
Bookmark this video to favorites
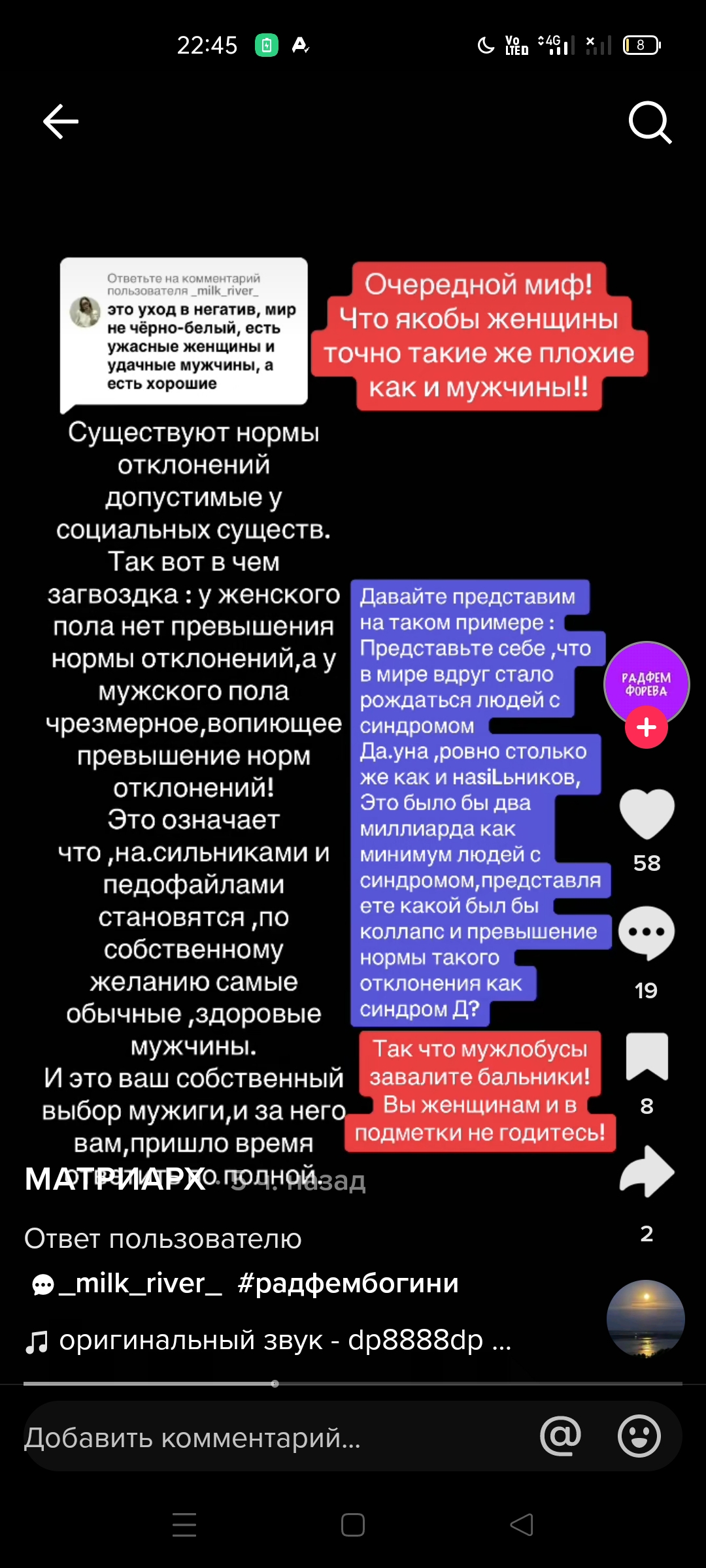[x=647, y=1056]
